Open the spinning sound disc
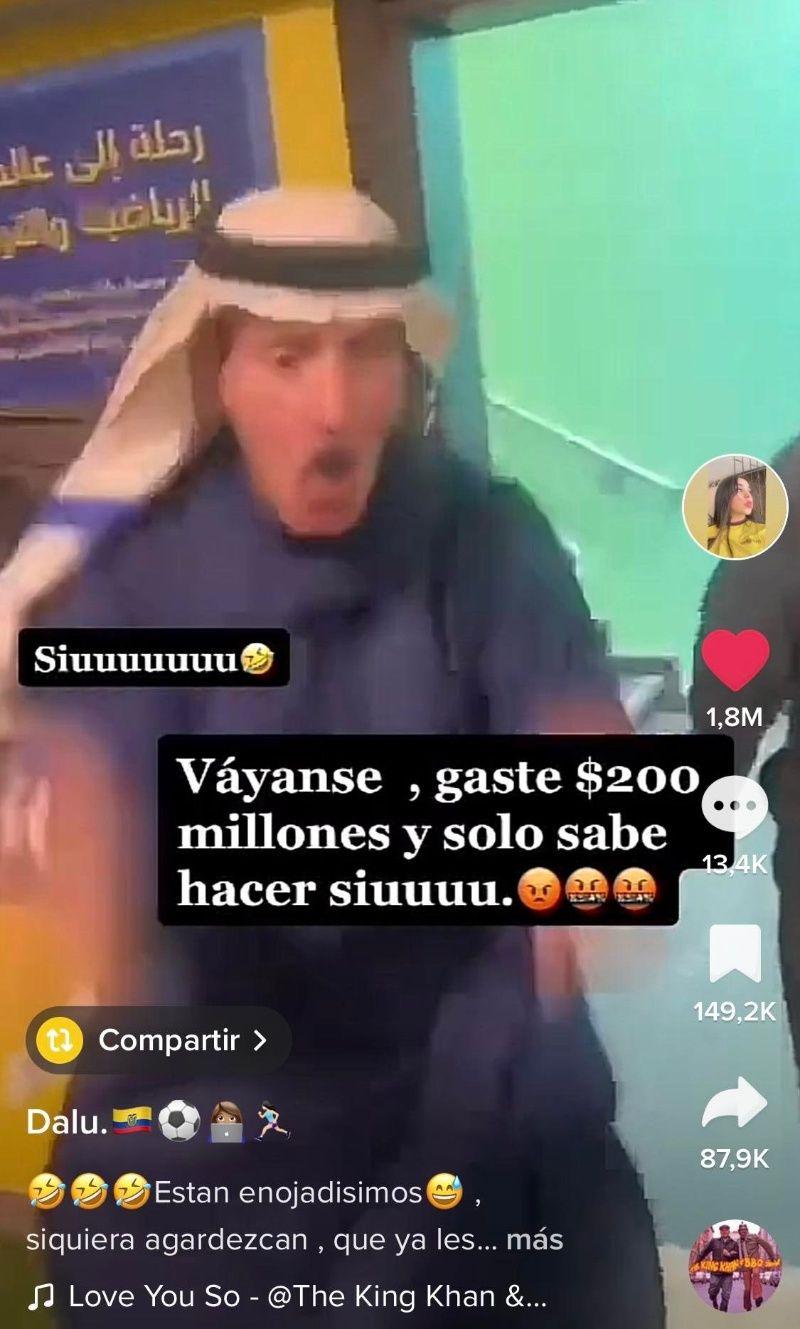Image resolution: width=800 pixels, height=1329 pixels. 734,1265
